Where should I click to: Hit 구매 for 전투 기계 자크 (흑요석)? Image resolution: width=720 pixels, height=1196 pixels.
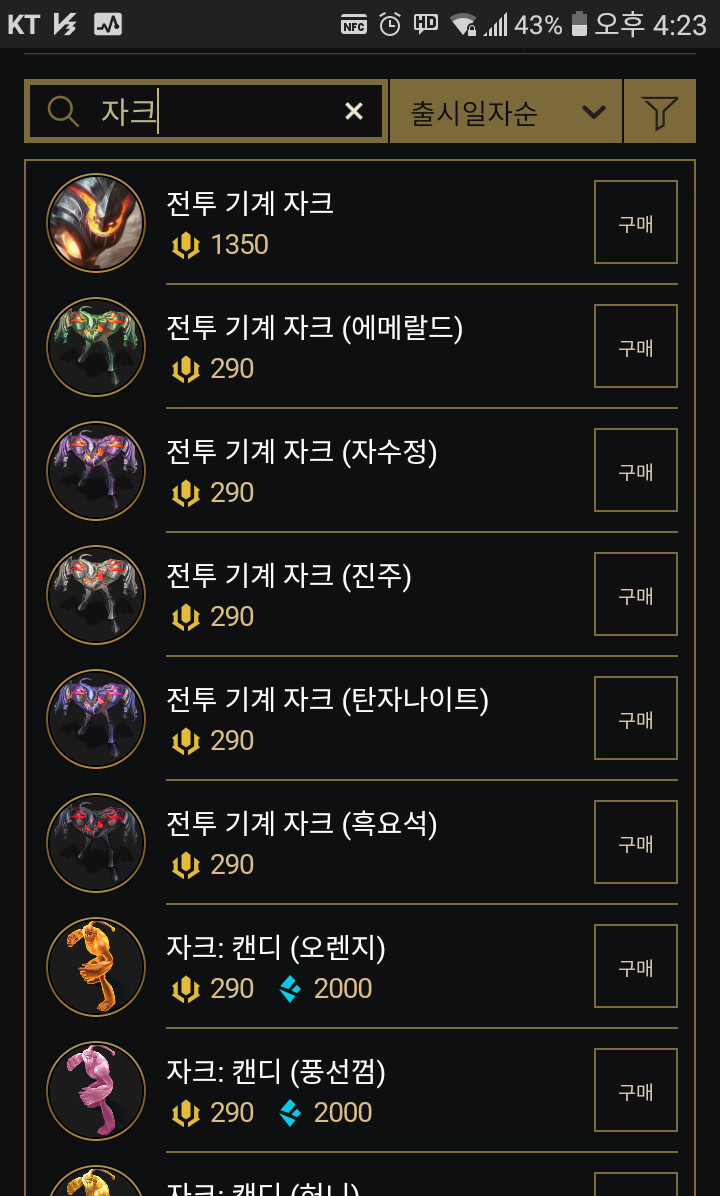(x=636, y=843)
